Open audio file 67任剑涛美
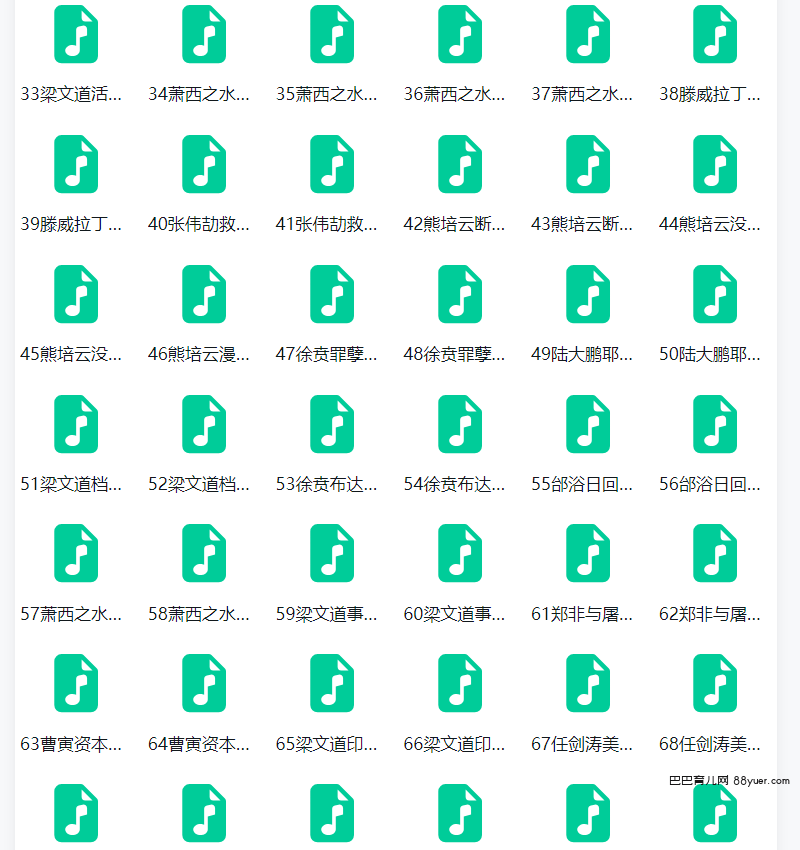Viewport: 800px width, 850px height. click(588, 683)
